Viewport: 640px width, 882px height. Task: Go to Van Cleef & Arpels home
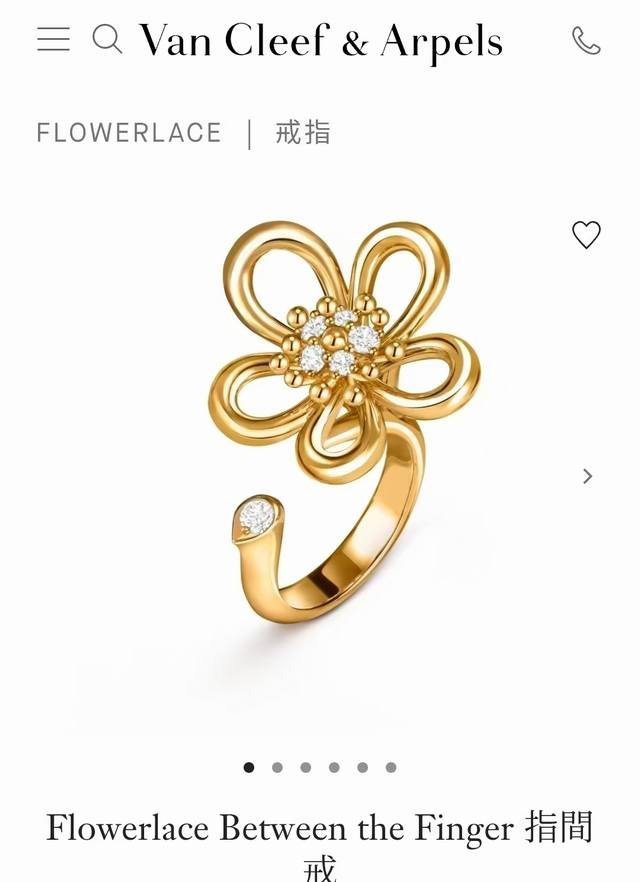320,41
